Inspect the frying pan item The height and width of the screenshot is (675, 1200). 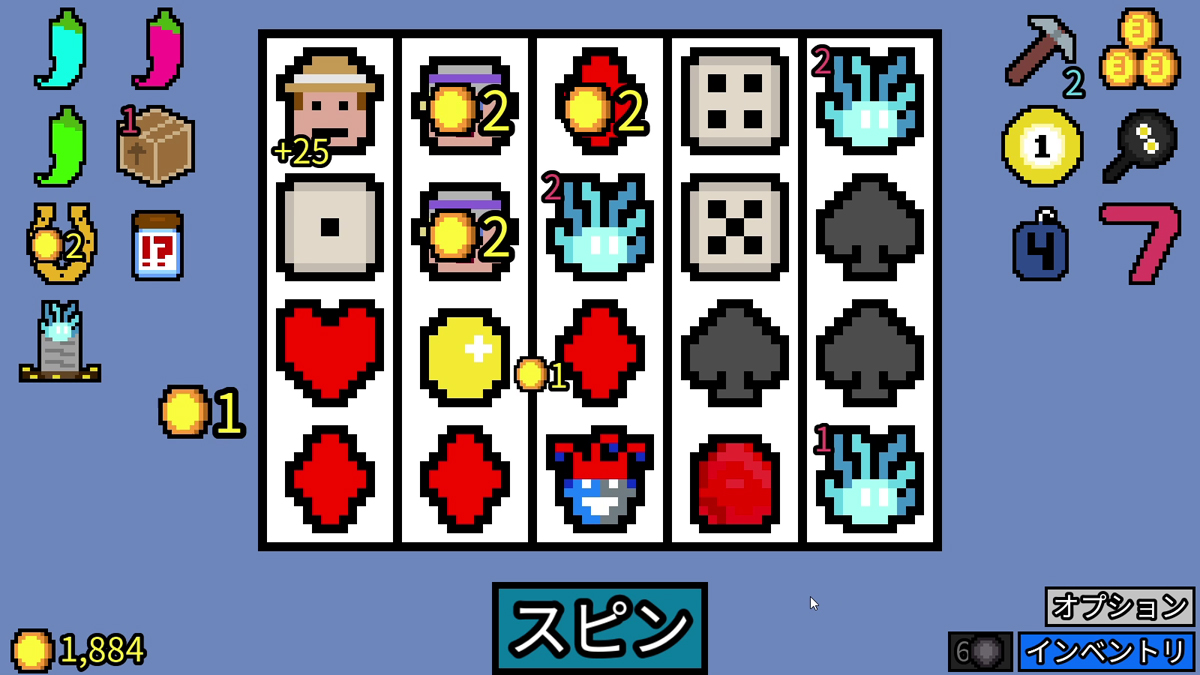(x=1140, y=146)
